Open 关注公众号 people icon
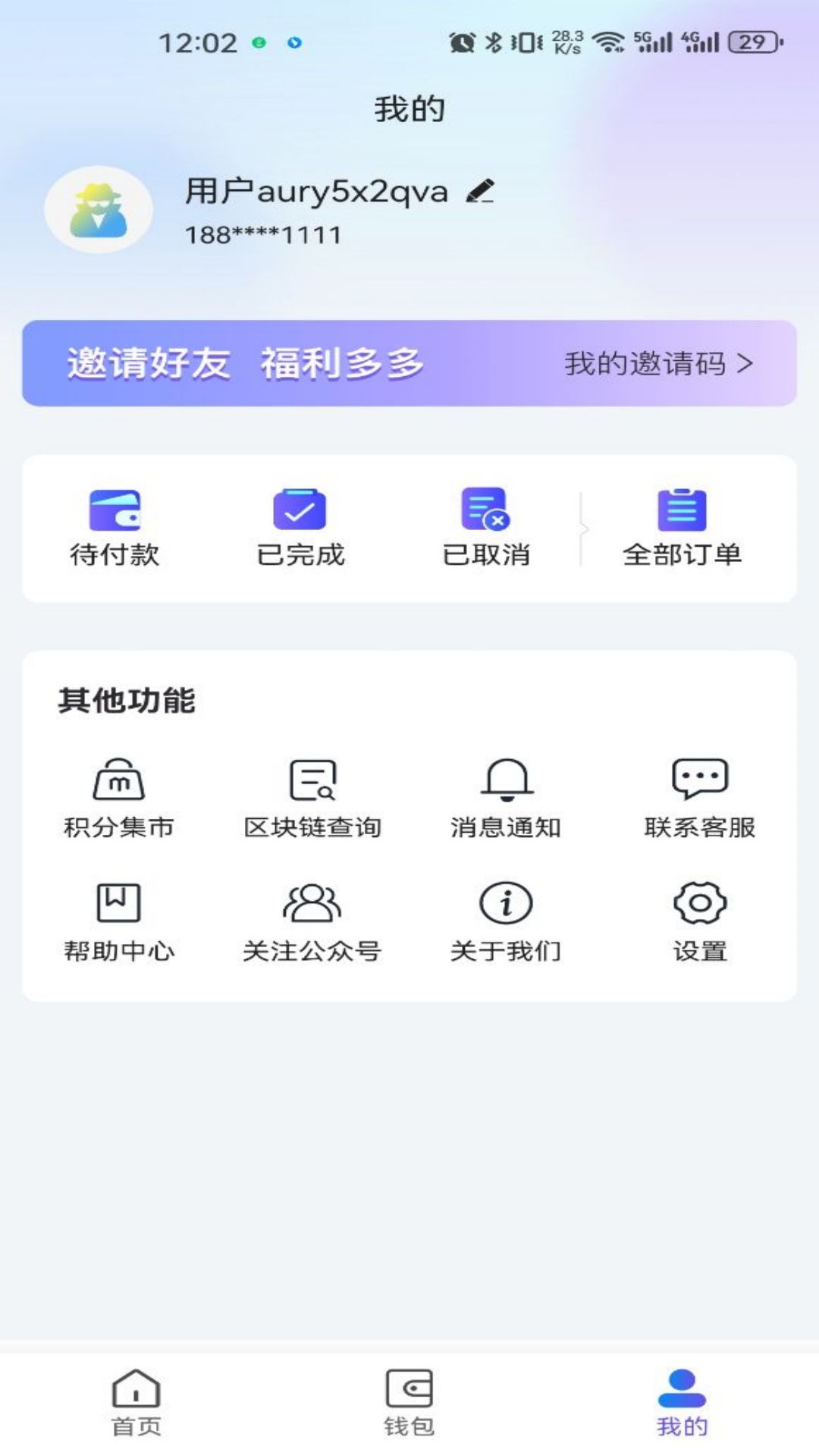The image size is (819, 1456). [x=312, y=904]
